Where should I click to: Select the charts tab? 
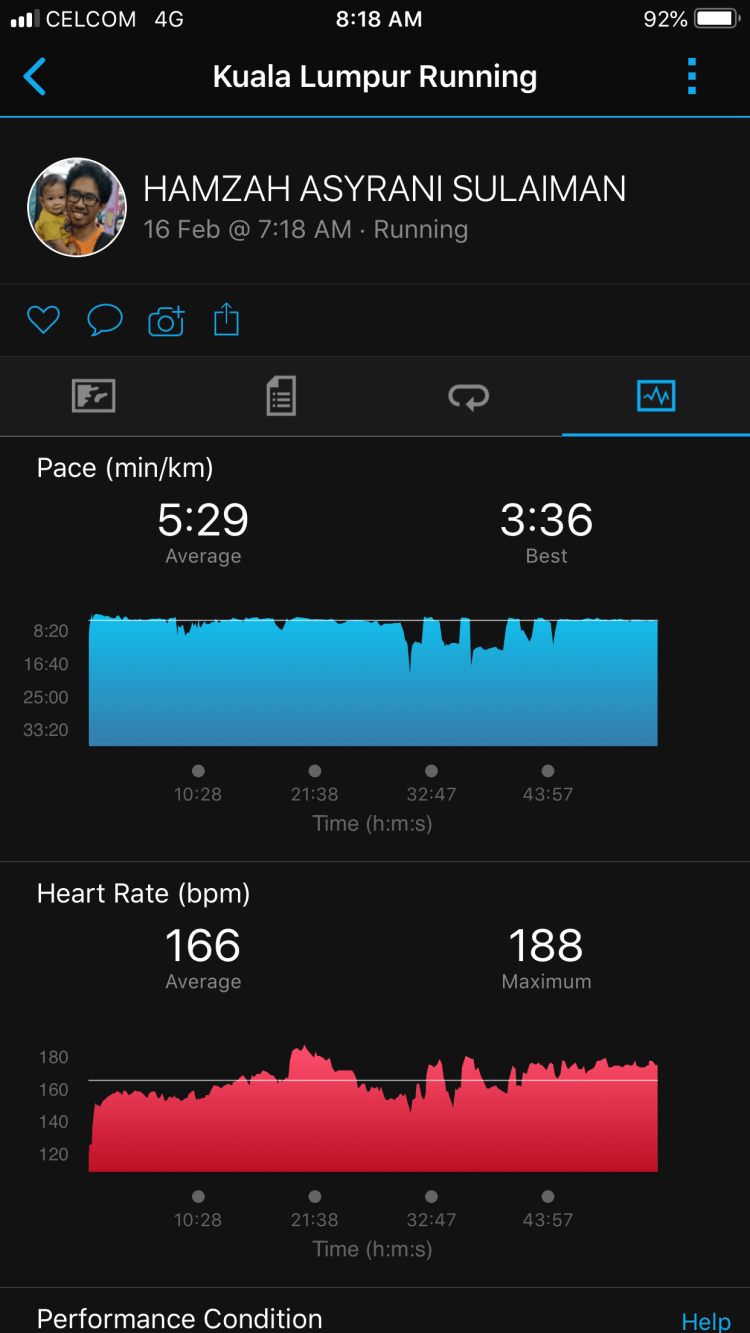coord(656,396)
